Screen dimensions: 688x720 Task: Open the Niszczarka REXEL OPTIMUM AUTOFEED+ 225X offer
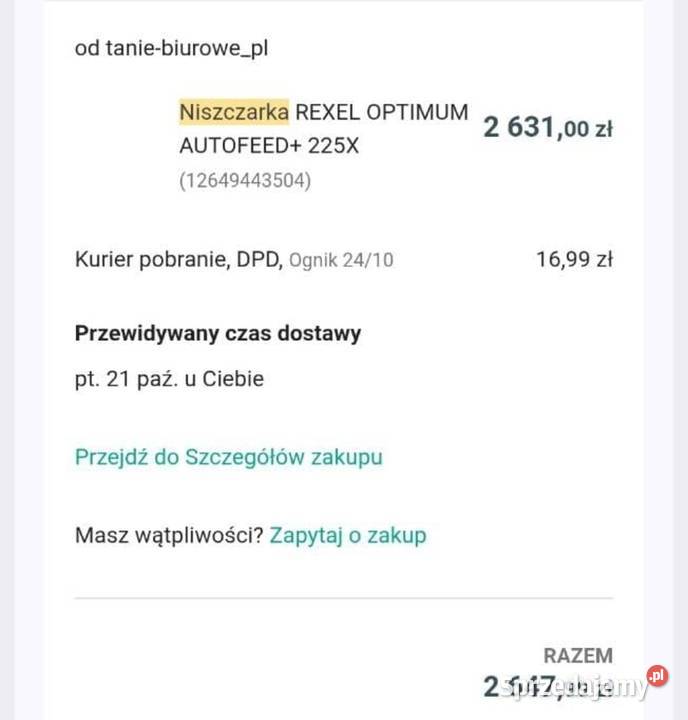point(322,128)
